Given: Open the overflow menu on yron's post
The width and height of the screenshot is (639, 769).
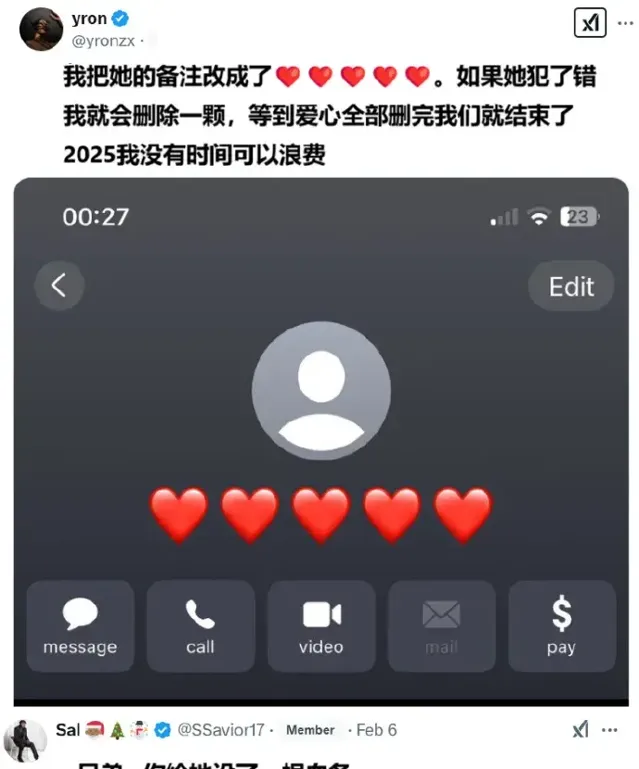Looking at the screenshot, I should coord(625,22).
